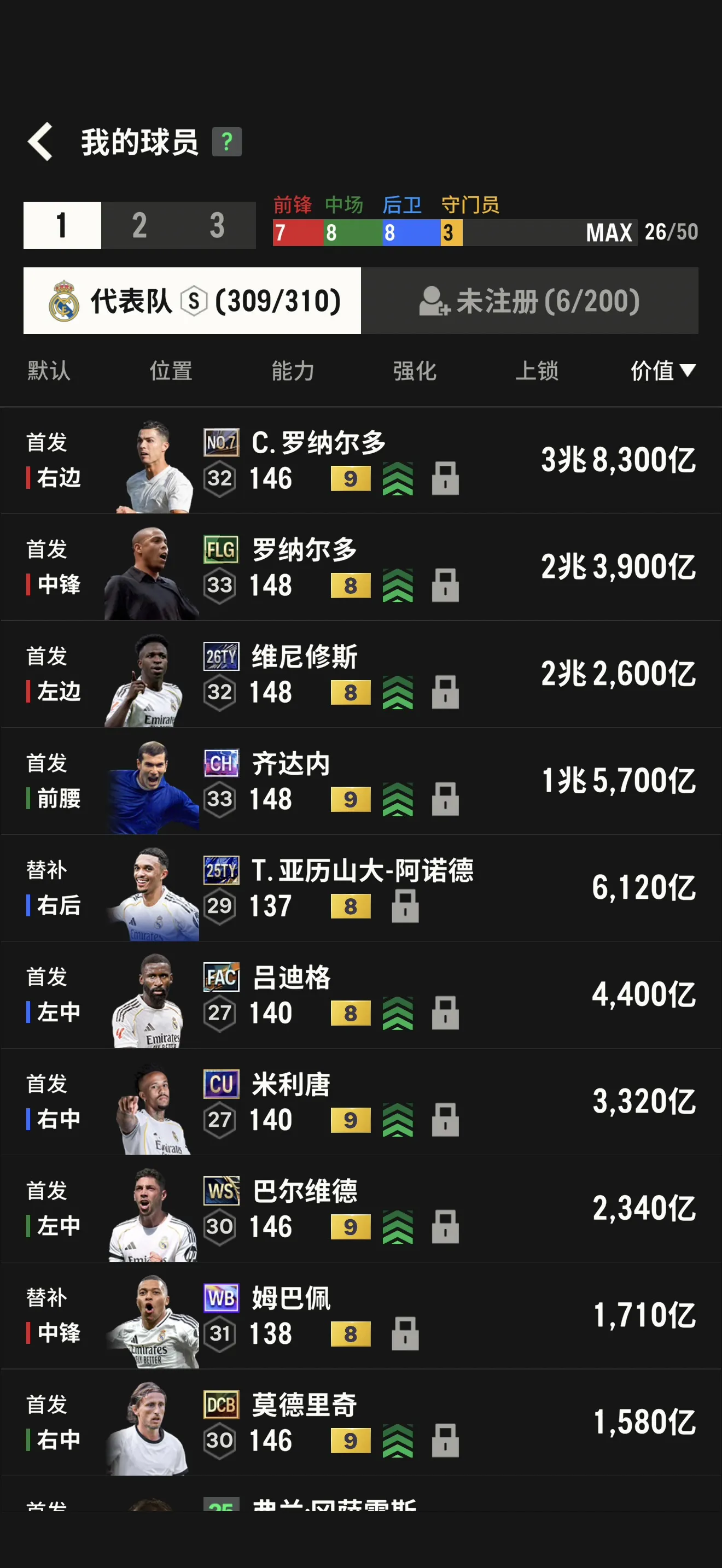
Task: Open the question mark help icon
Action: point(226,142)
